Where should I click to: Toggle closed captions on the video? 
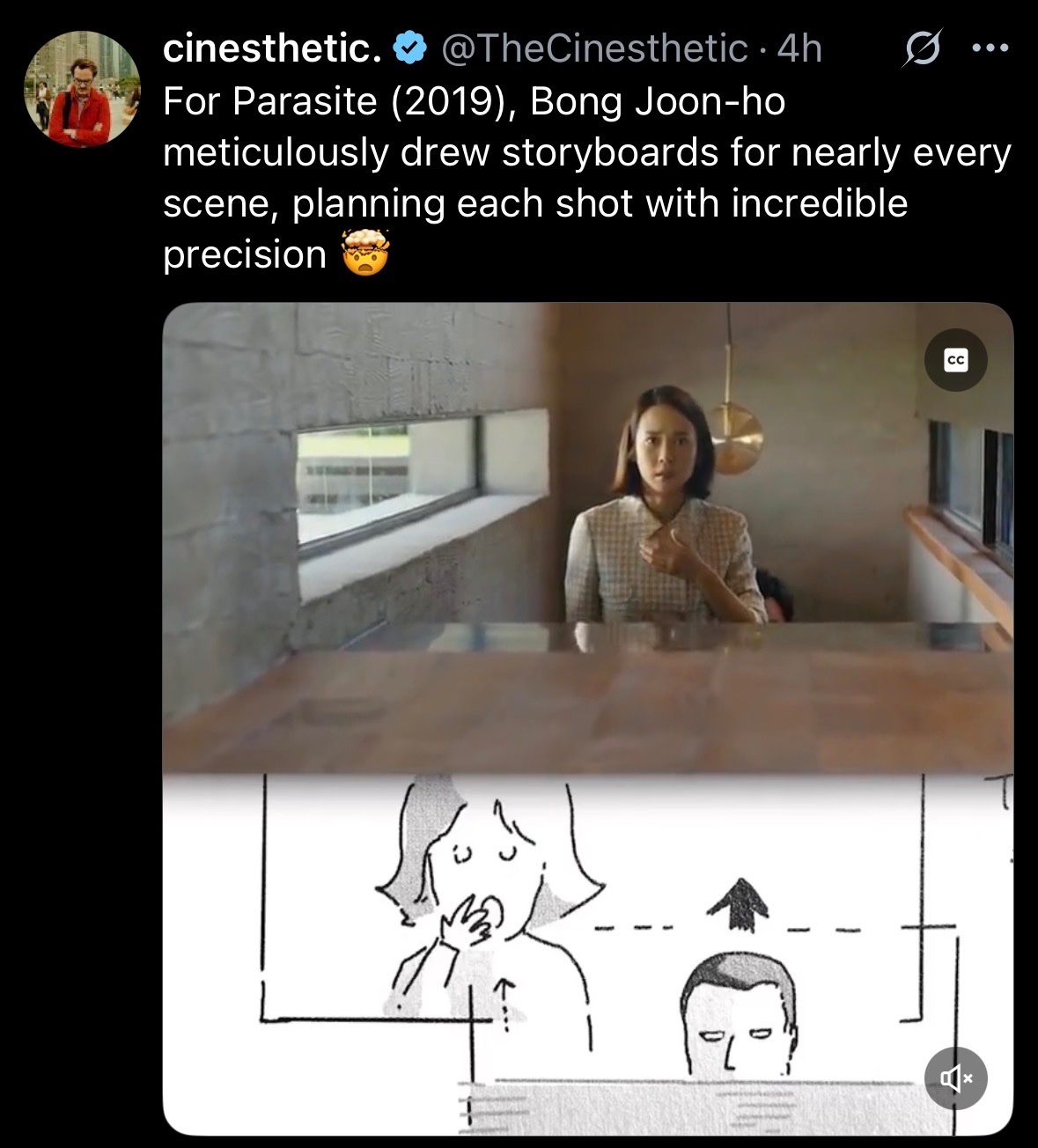click(x=955, y=359)
